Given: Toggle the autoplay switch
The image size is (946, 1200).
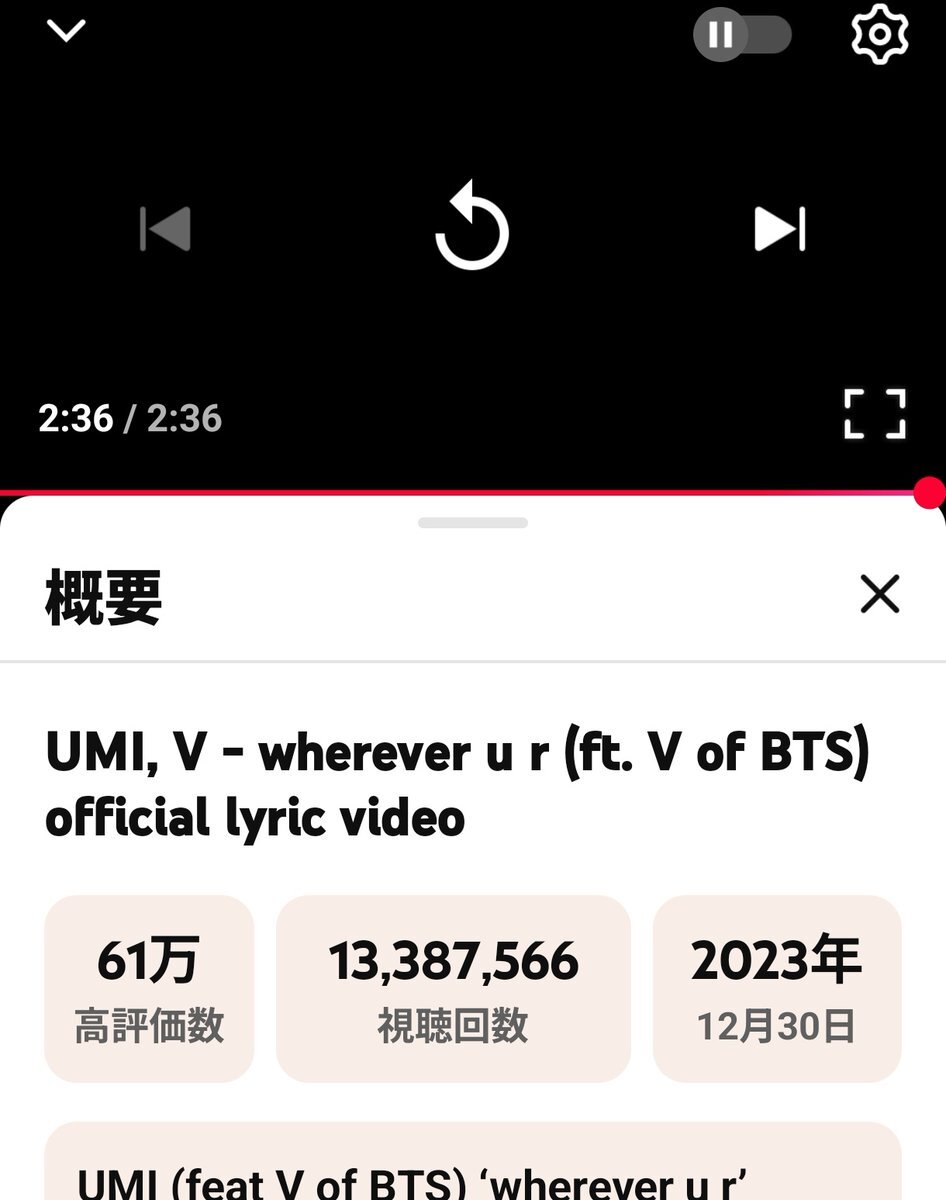Looking at the screenshot, I should point(742,35).
